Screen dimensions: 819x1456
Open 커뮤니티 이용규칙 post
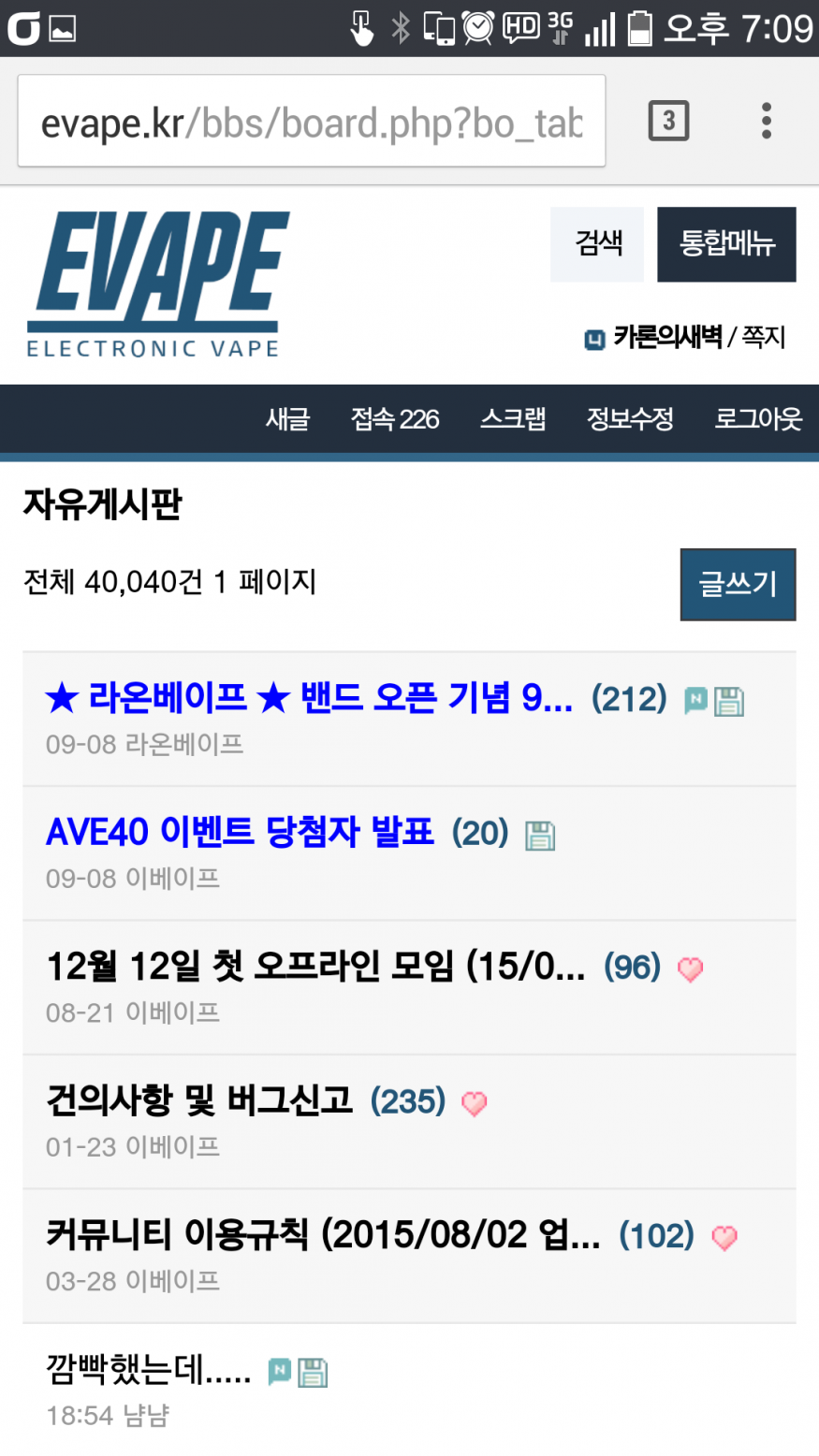pyautogui.click(x=323, y=1235)
